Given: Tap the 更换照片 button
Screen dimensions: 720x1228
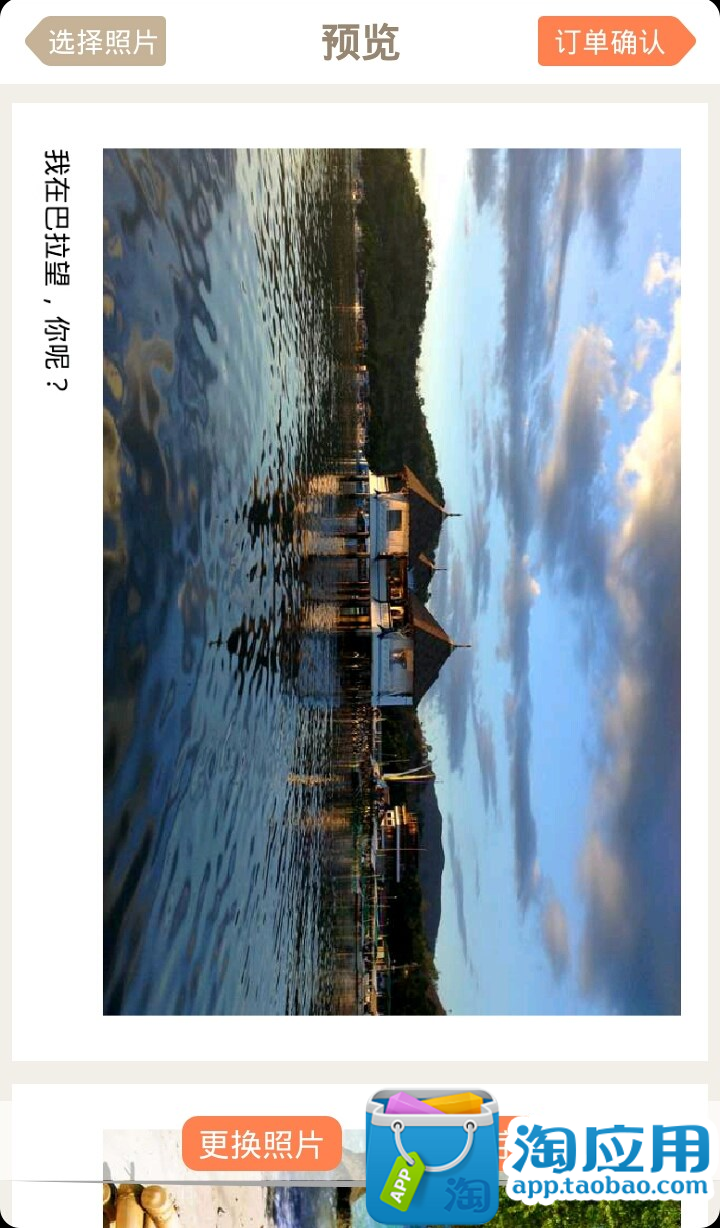Looking at the screenshot, I should (262, 1144).
